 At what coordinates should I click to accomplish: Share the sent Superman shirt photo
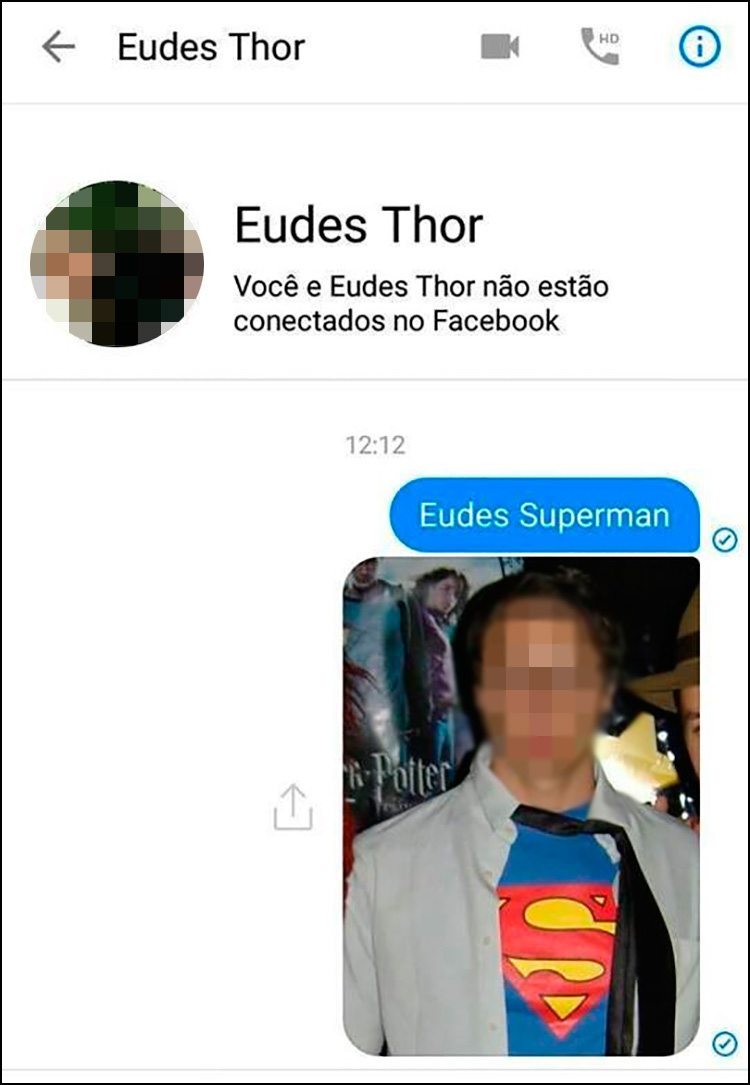point(293,807)
